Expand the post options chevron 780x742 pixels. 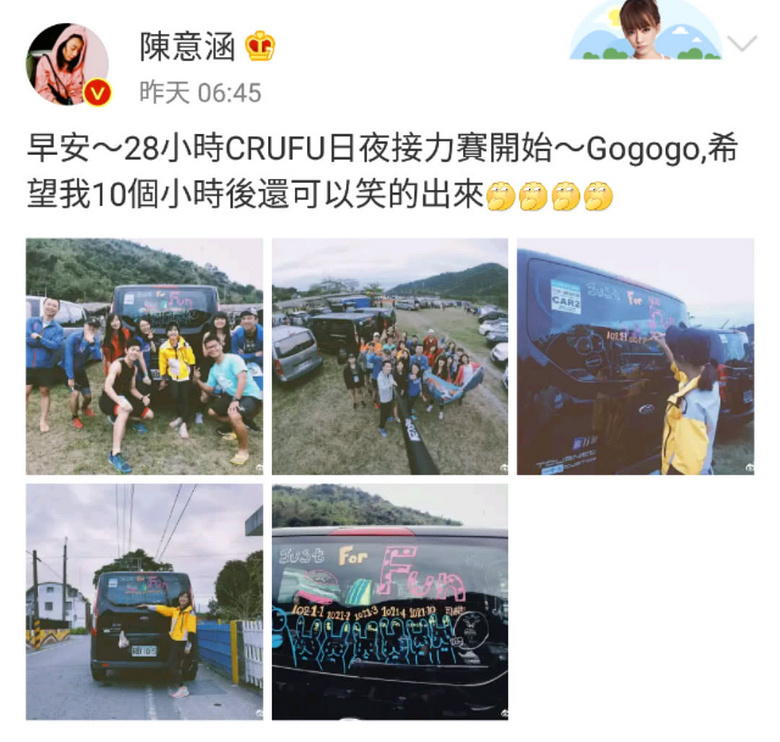(x=742, y=44)
